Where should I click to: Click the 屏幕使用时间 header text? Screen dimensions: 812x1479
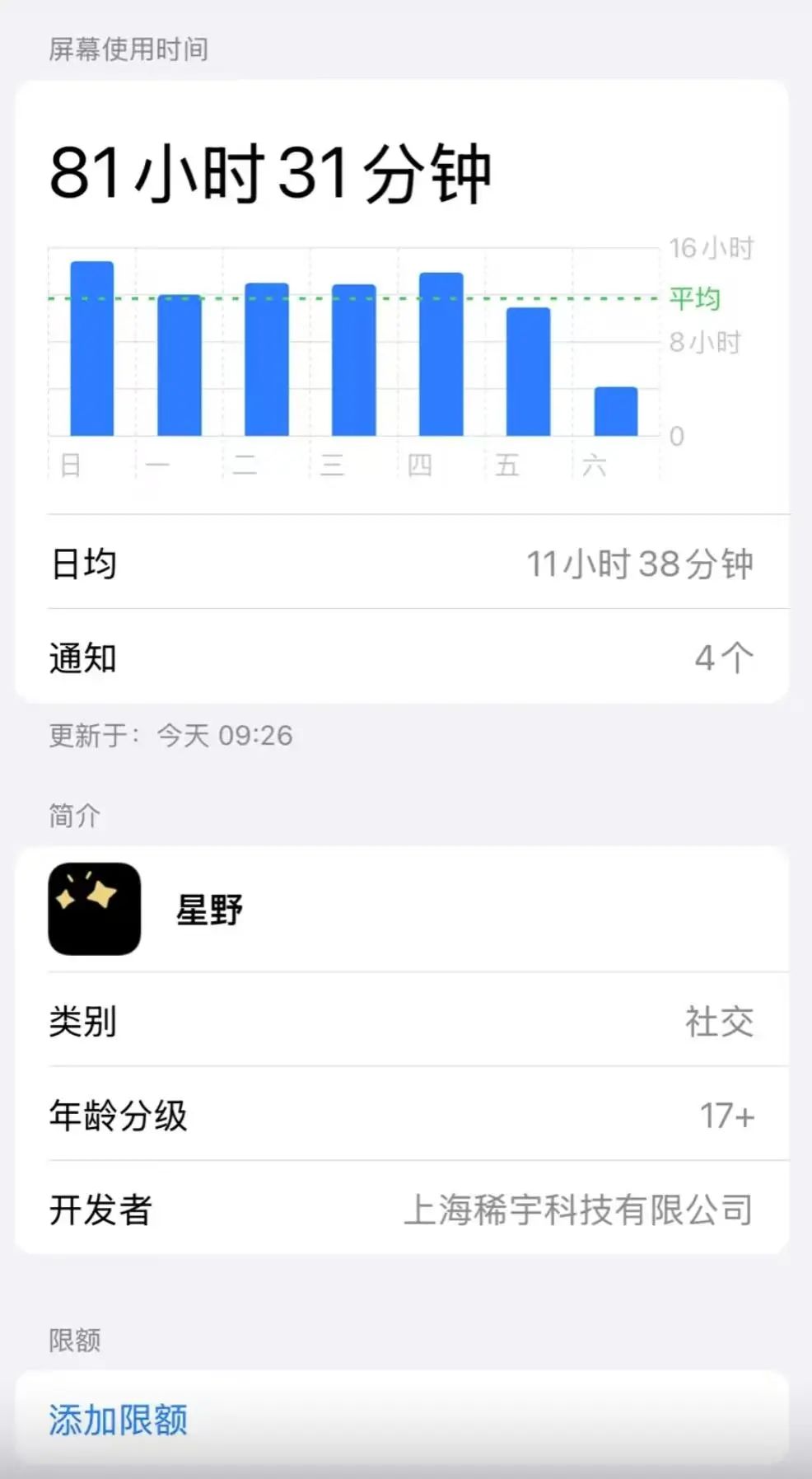[x=129, y=49]
